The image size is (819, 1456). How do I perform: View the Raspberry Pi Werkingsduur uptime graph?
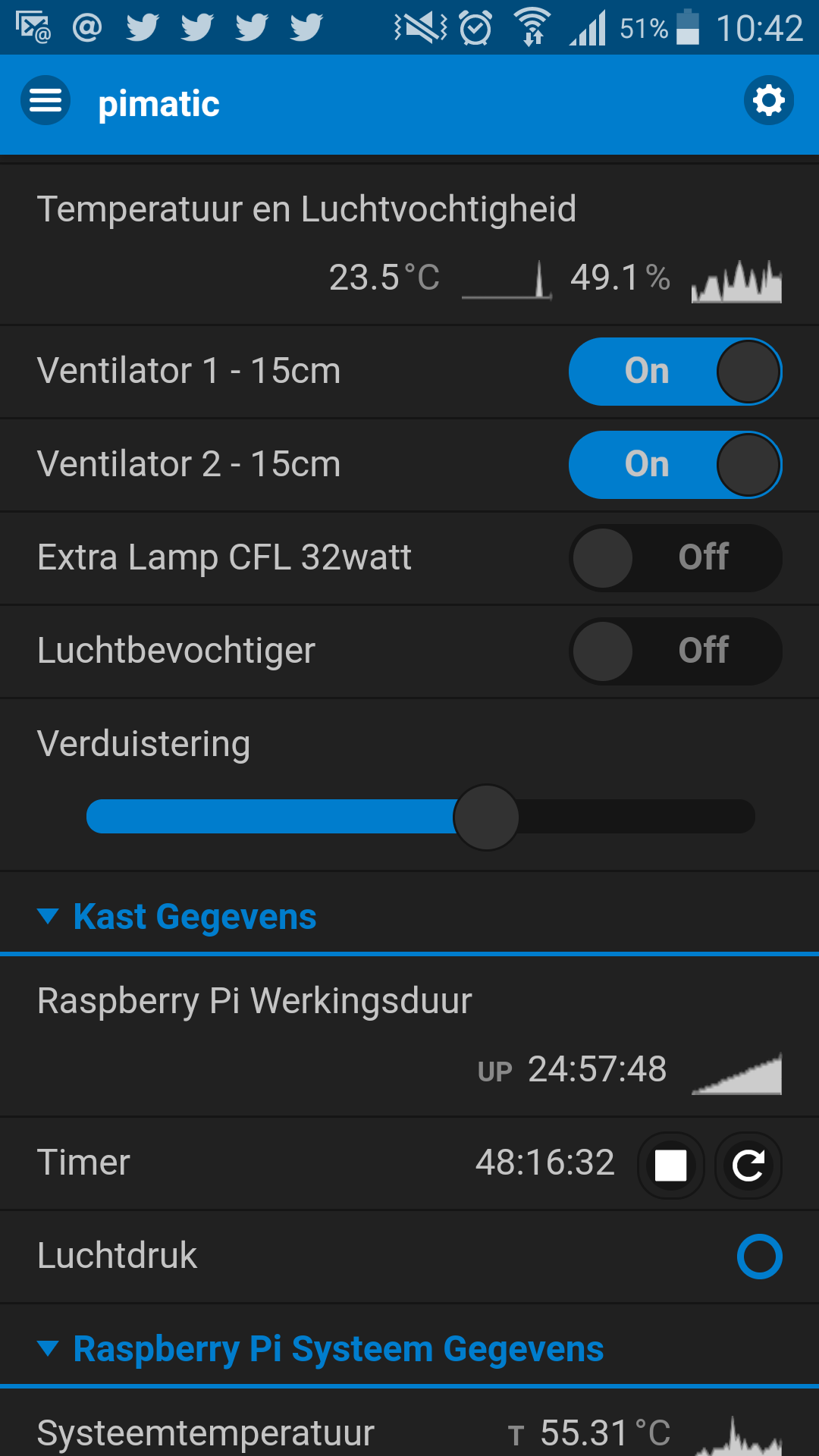(736, 1073)
